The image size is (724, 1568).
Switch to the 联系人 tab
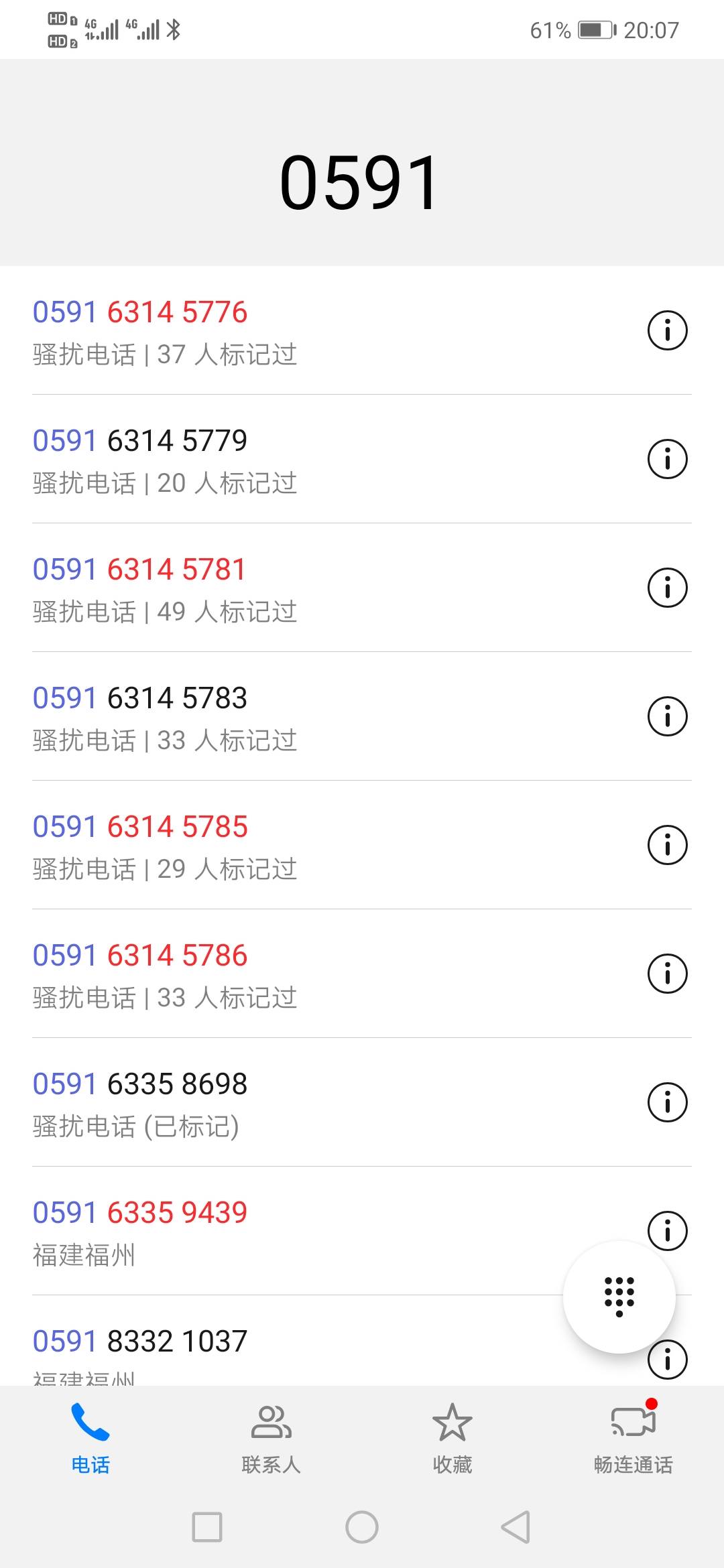[271, 1439]
